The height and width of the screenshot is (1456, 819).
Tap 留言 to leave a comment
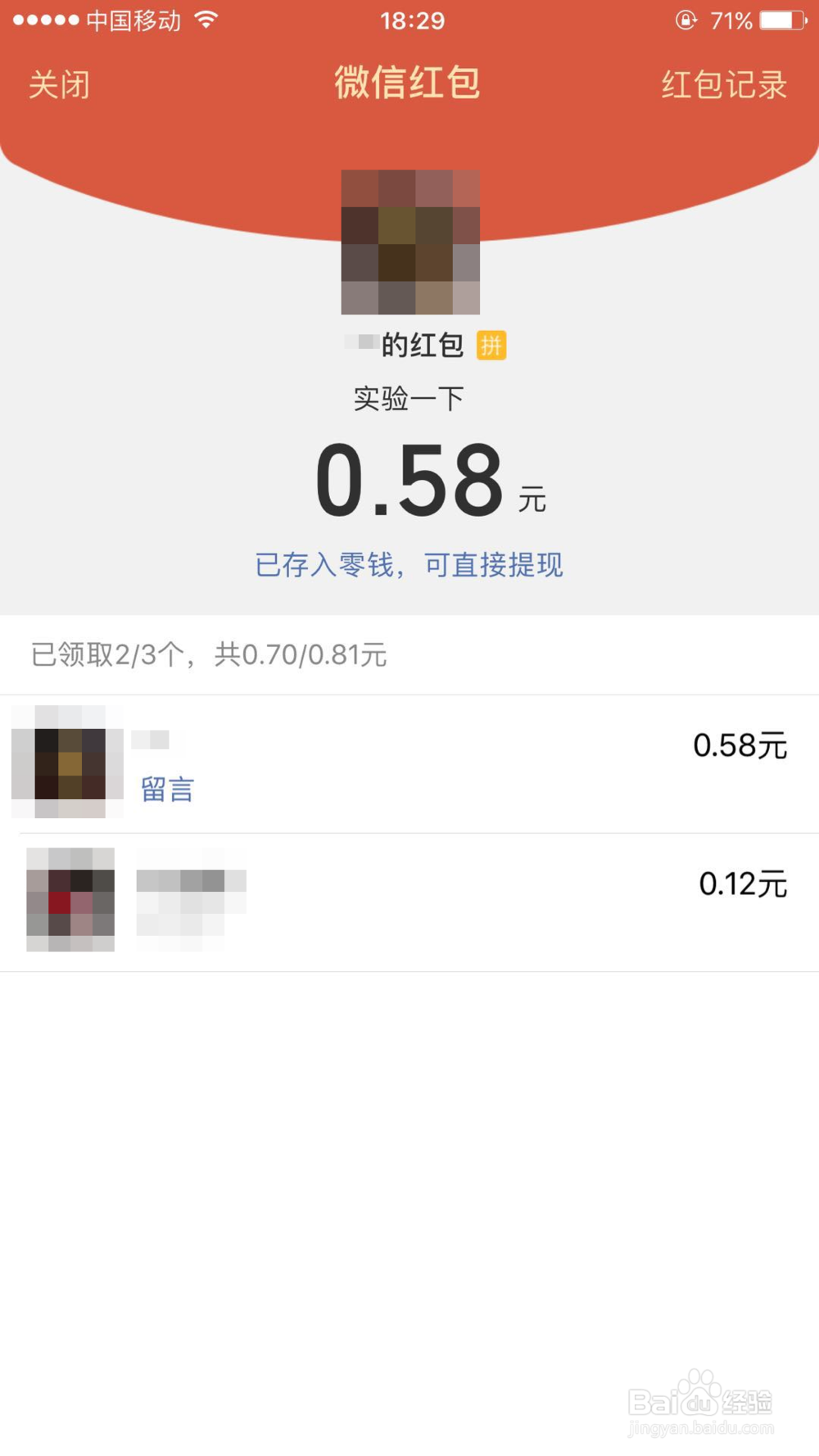tap(166, 789)
